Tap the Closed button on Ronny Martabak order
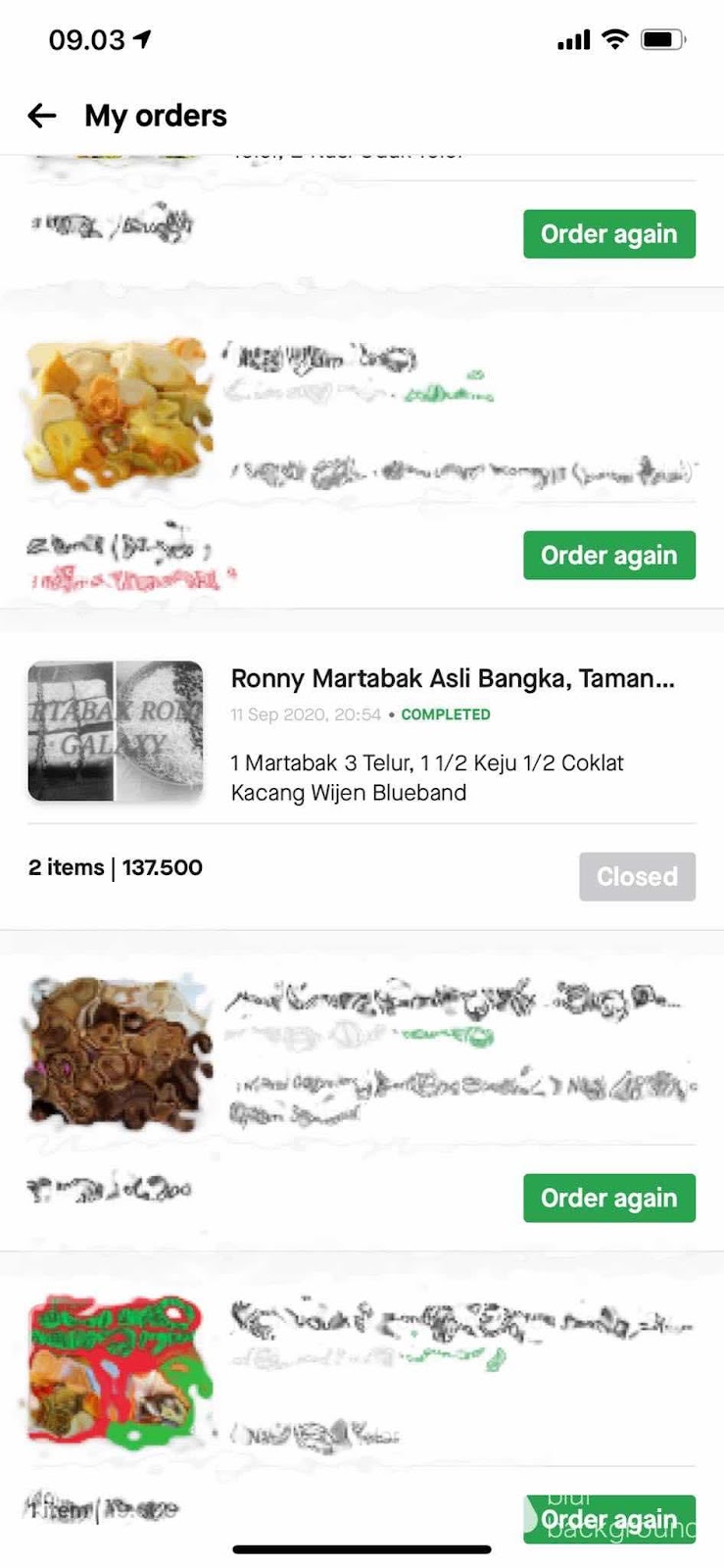Image resolution: width=724 pixels, height=1568 pixels. 637,876
